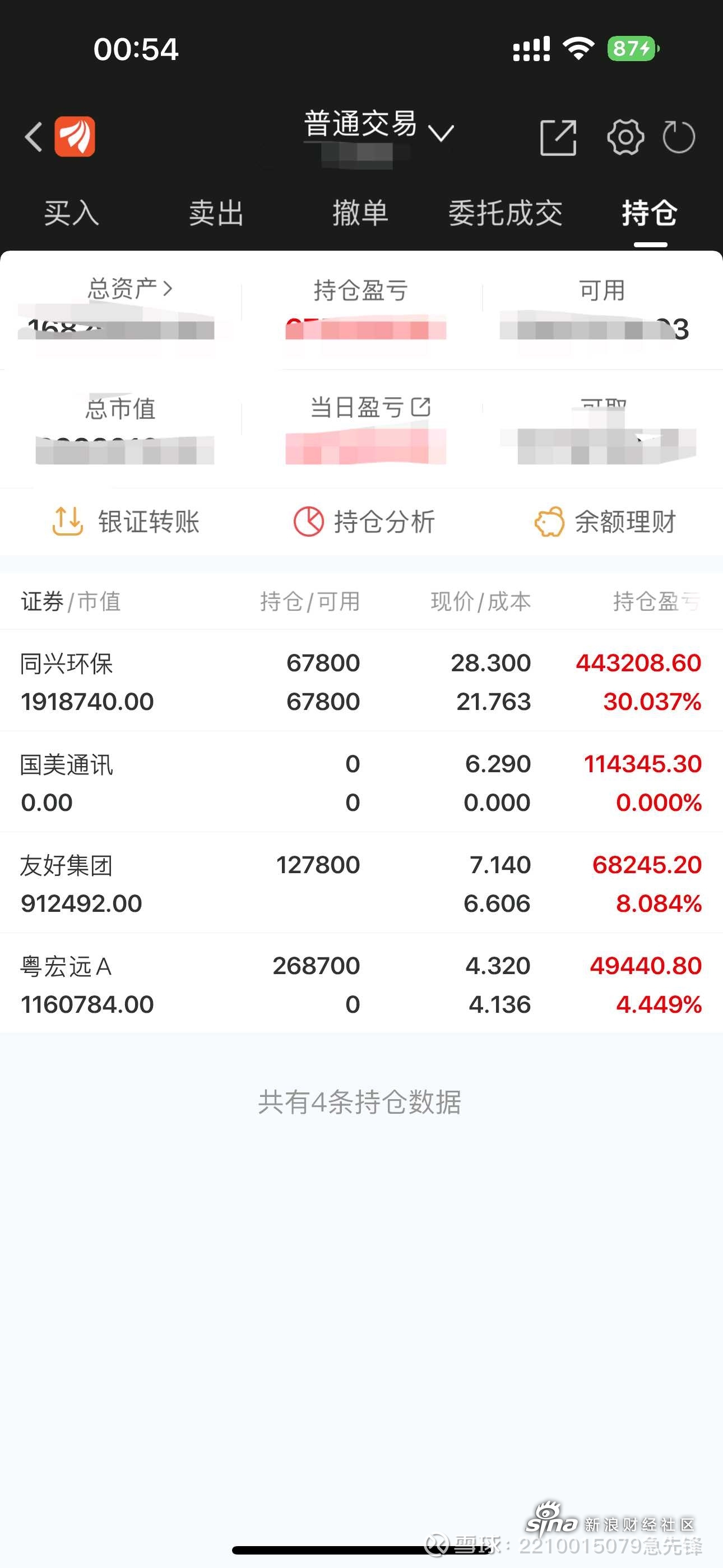Open 余额理财 wealth management

tap(605, 522)
